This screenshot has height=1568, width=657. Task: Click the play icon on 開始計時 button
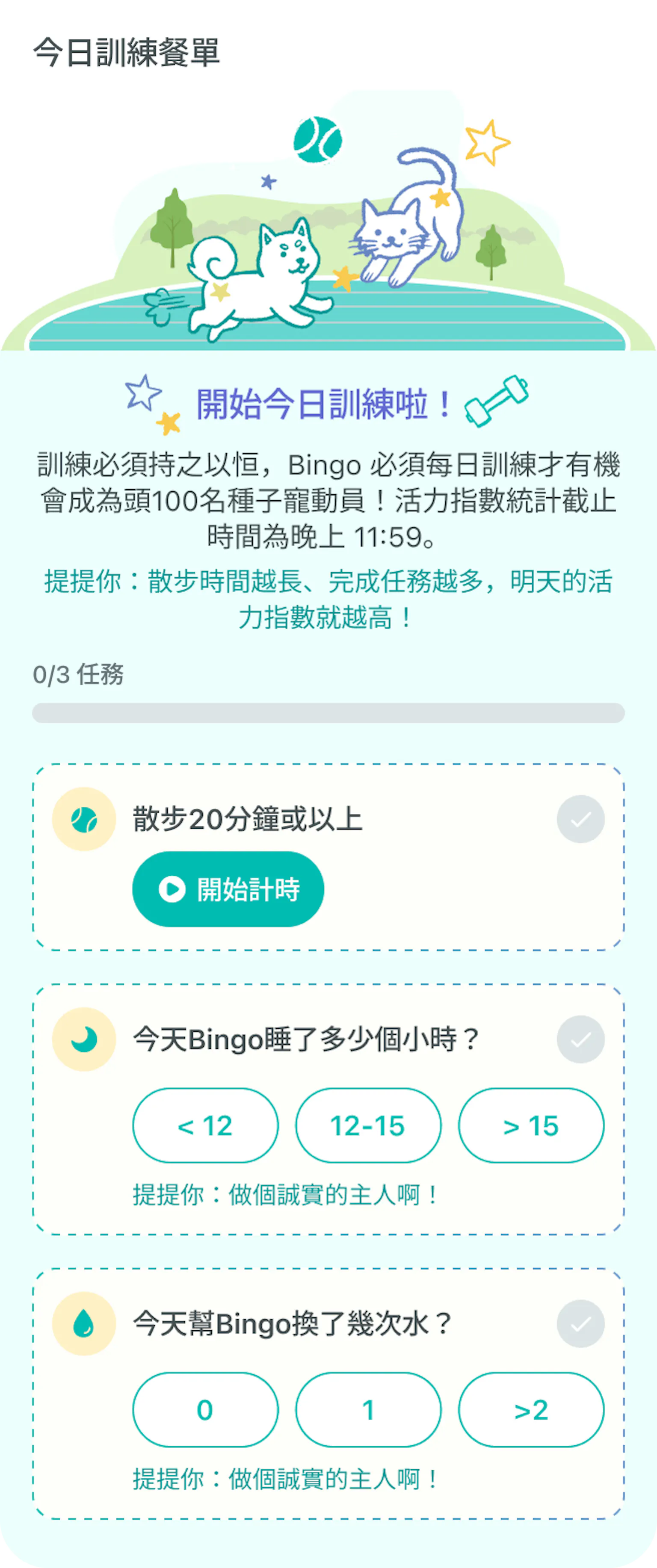click(172, 889)
